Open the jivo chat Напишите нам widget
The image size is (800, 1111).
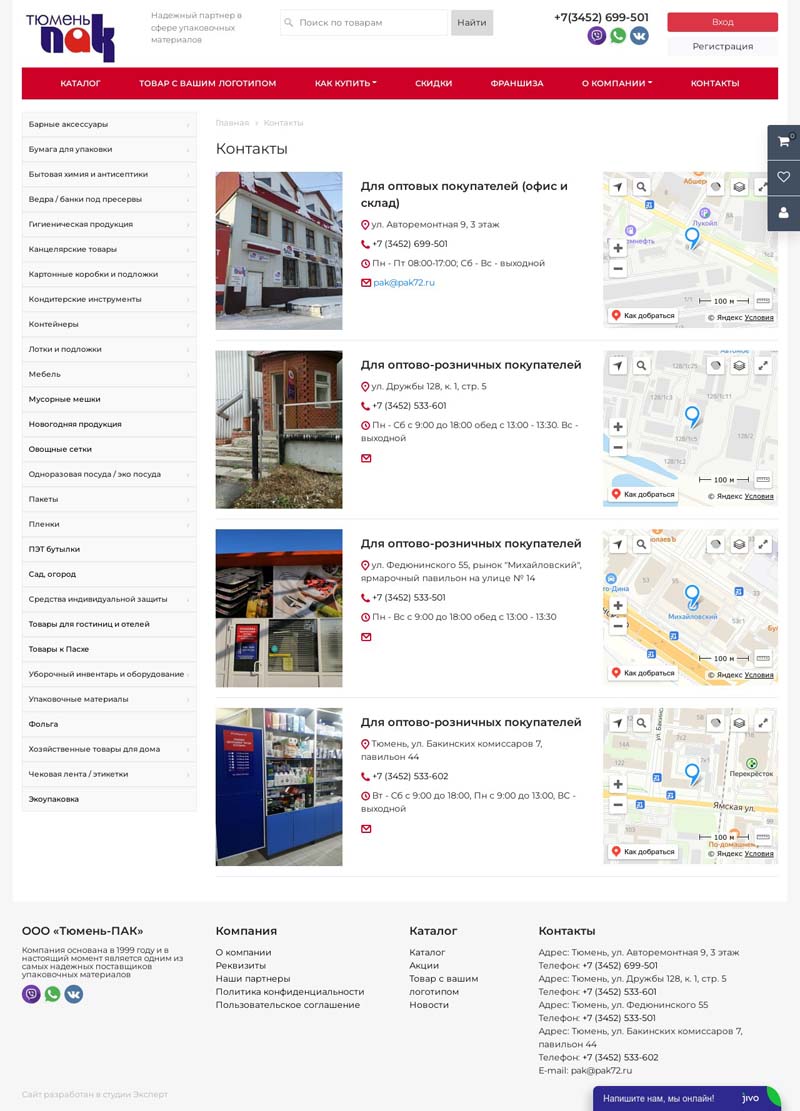(686, 1098)
